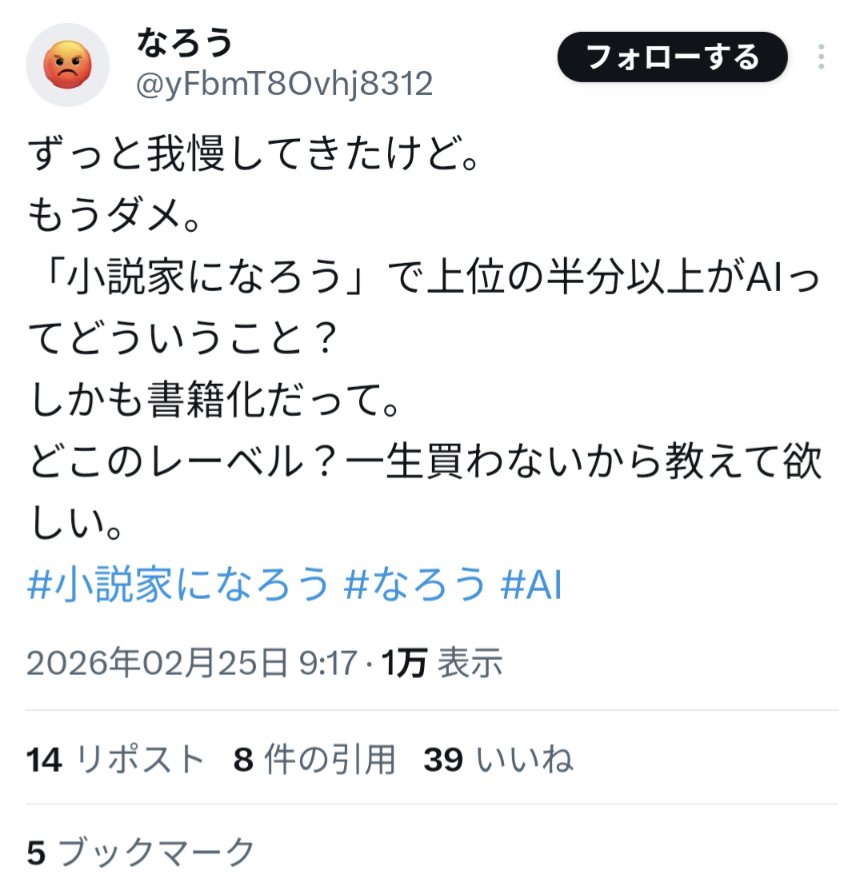Open なろう's profile avatar
The width and height of the screenshot is (864, 882).
coord(67,66)
